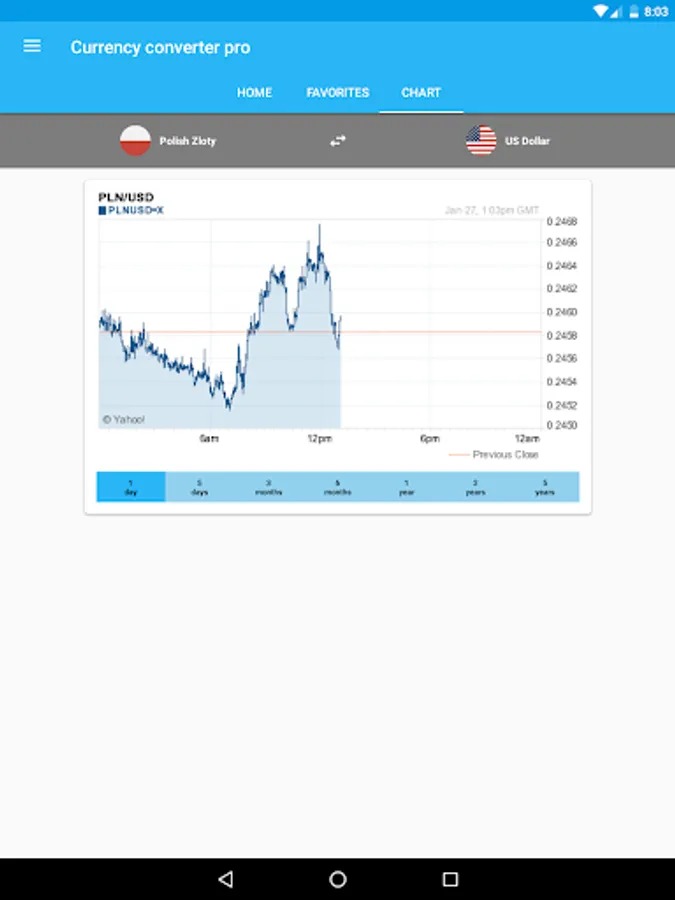Switch chart to 1 year range
The height and width of the screenshot is (900, 675).
tap(407, 487)
